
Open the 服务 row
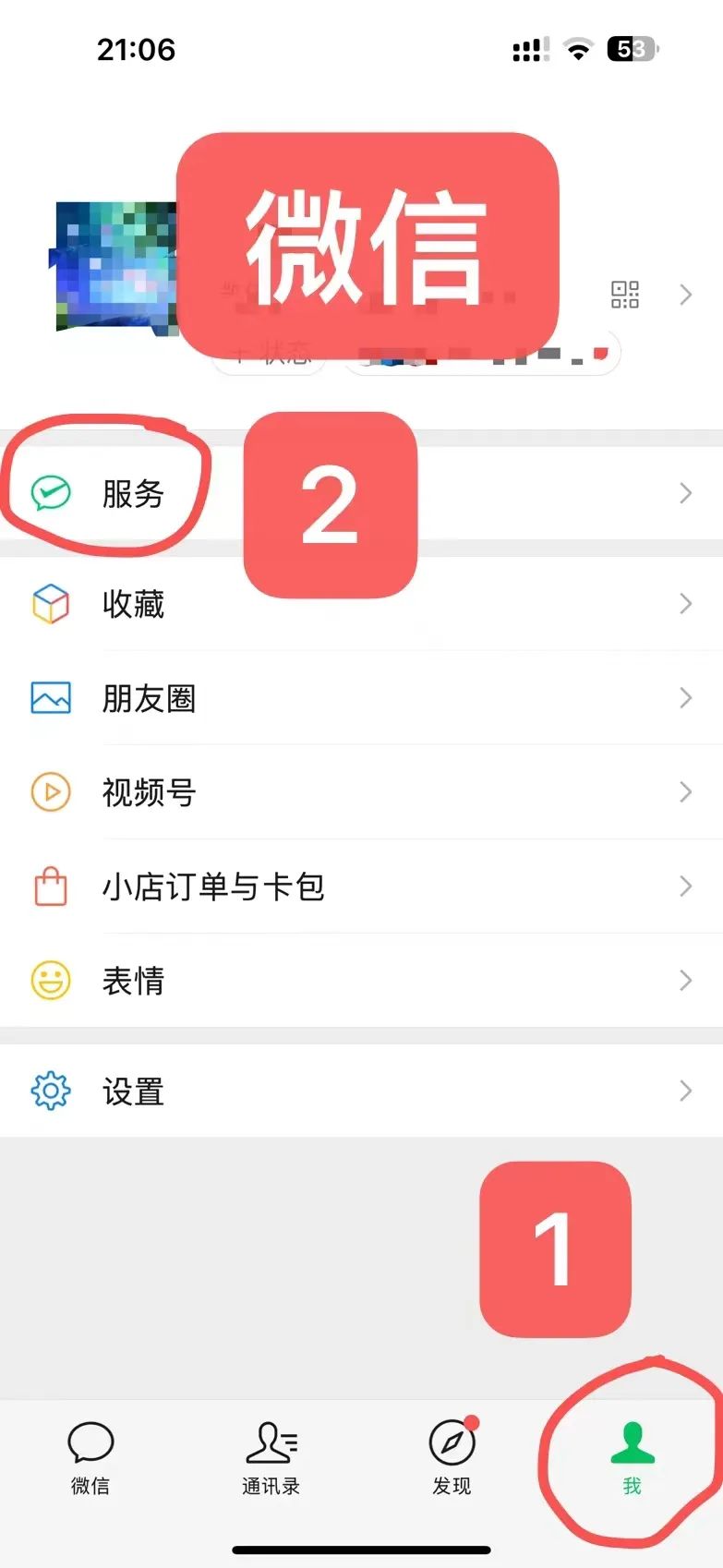[134, 494]
